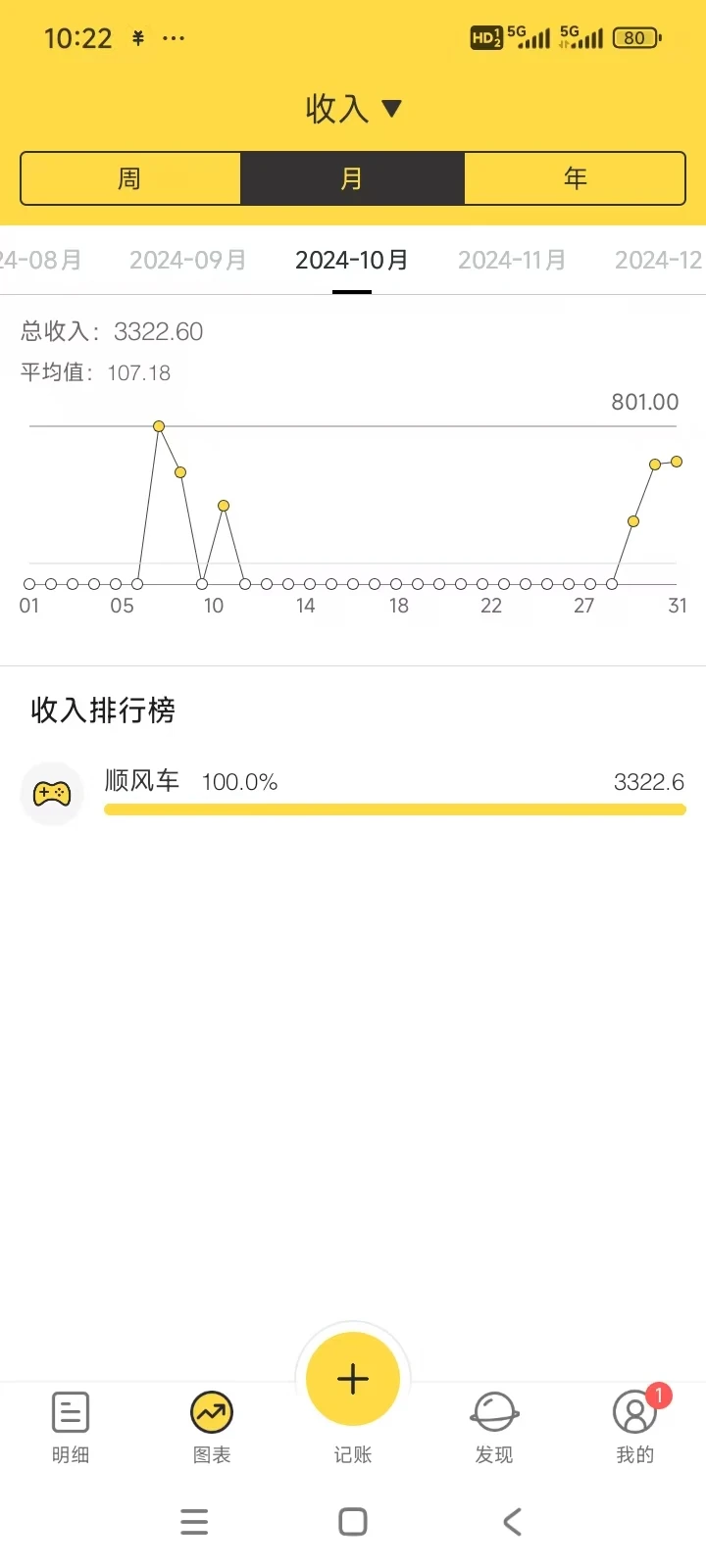
Task: Tap the 2024-10月 tab
Action: click(x=352, y=260)
